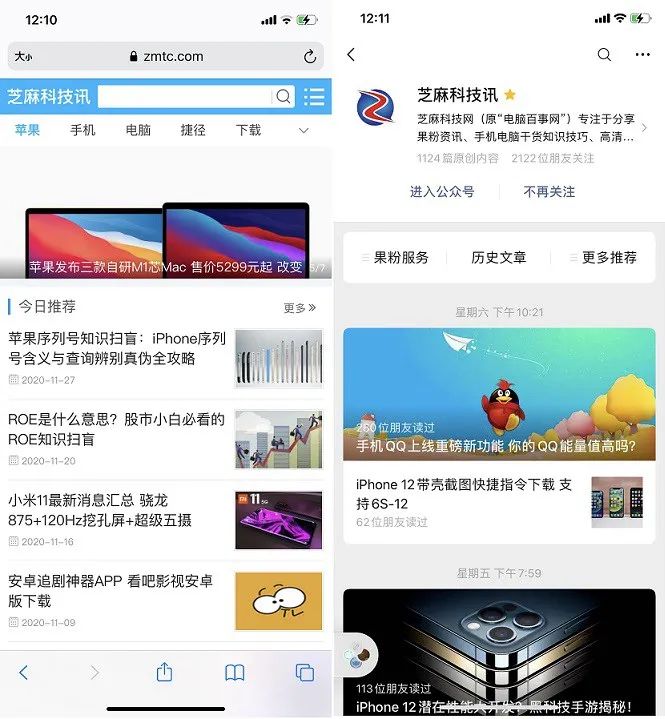Tap the website's search input field

[x=185, y=97]
